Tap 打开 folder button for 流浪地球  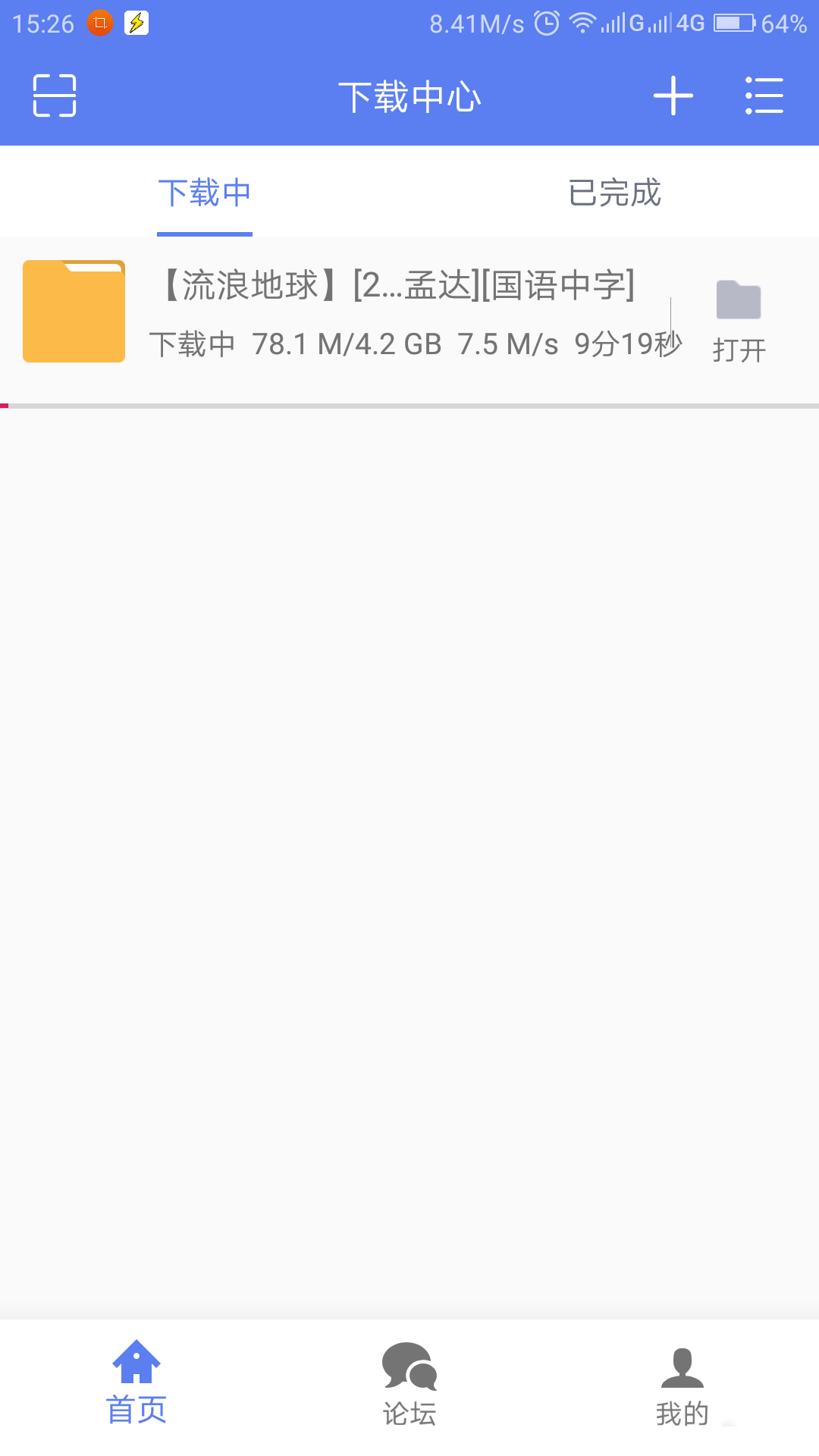(739, 320)
